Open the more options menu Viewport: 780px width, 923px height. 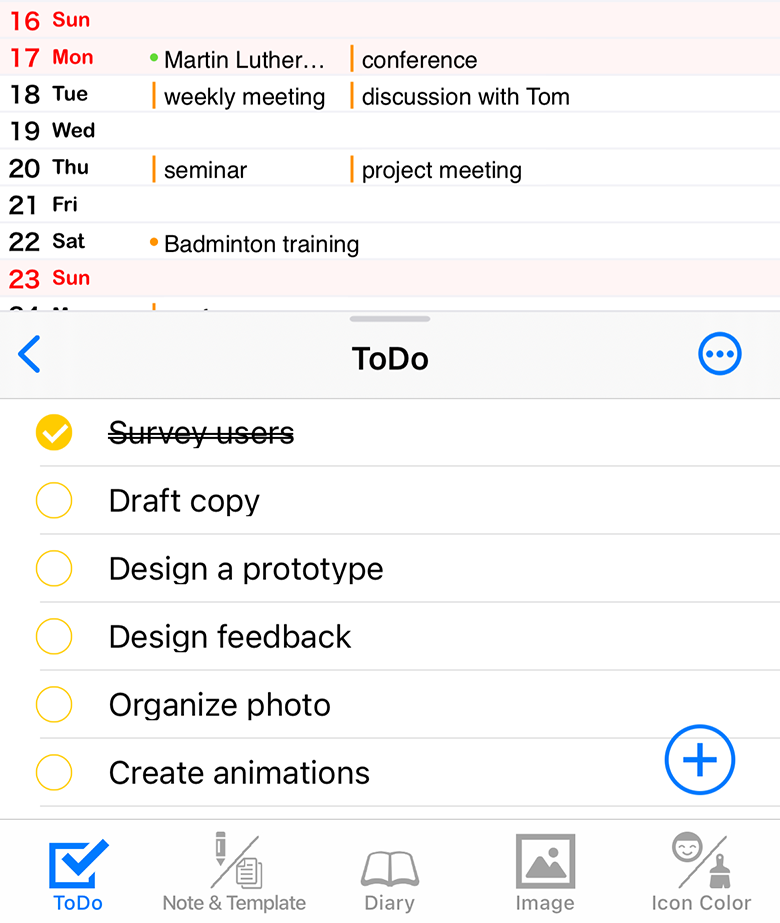coord(719,354)
